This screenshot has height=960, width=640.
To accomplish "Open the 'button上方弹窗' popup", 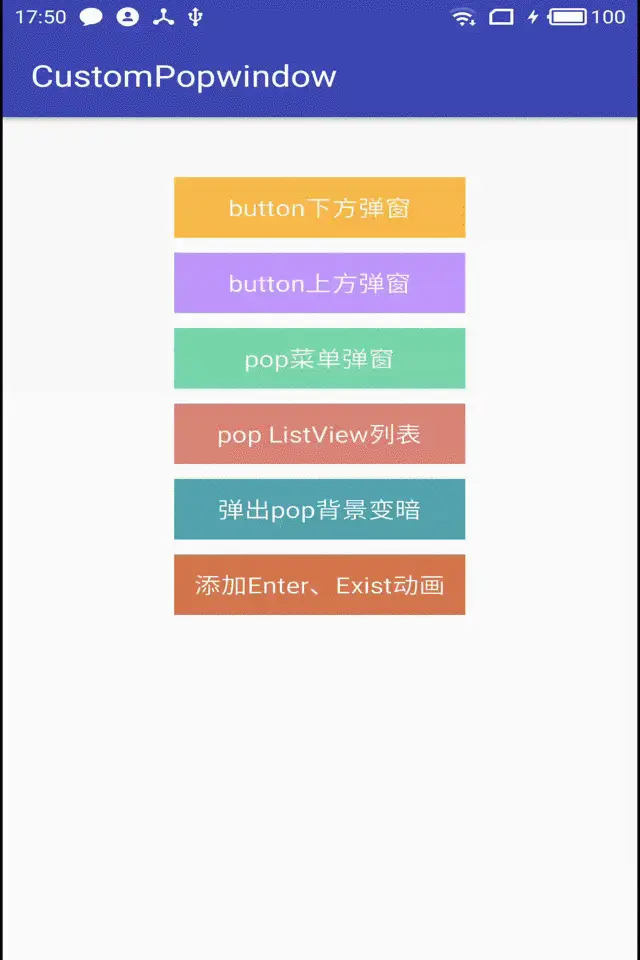I will click(x=319, y=283).
